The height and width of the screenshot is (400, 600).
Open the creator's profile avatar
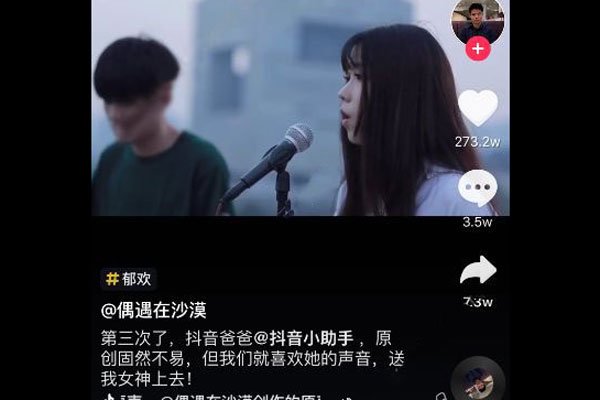477,19
